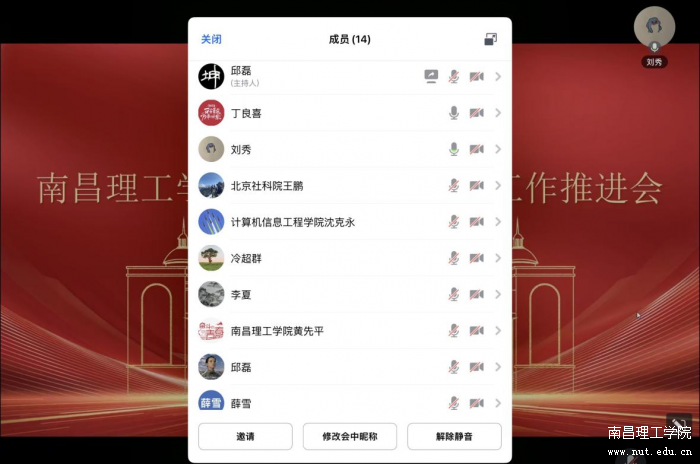This screenshot has height=464, width=700.
Task: Close the members panel via 关闭
Action: [211, 39]
